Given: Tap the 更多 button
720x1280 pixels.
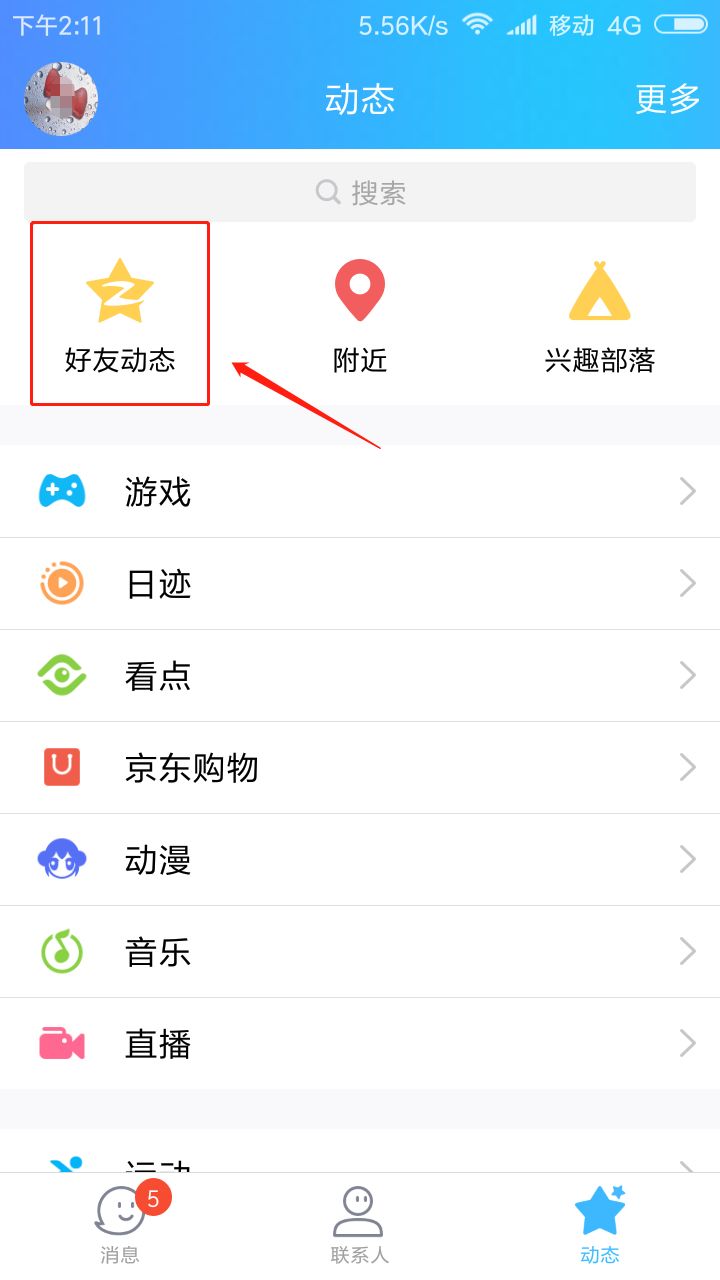Looking at the screenshot, I should click(x=667, y=99).
